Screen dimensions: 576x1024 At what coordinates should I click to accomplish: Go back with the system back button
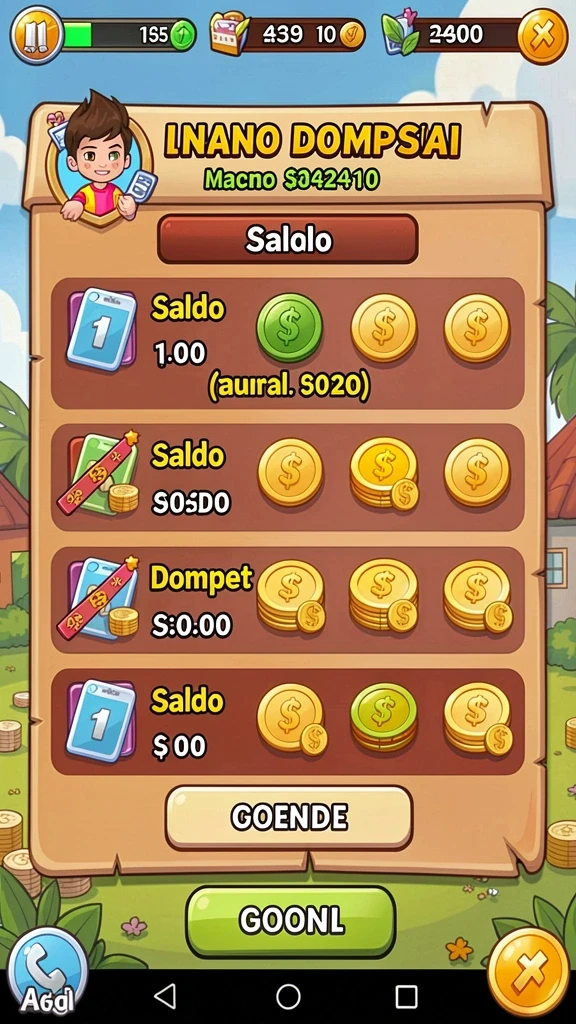click(165, 997)
